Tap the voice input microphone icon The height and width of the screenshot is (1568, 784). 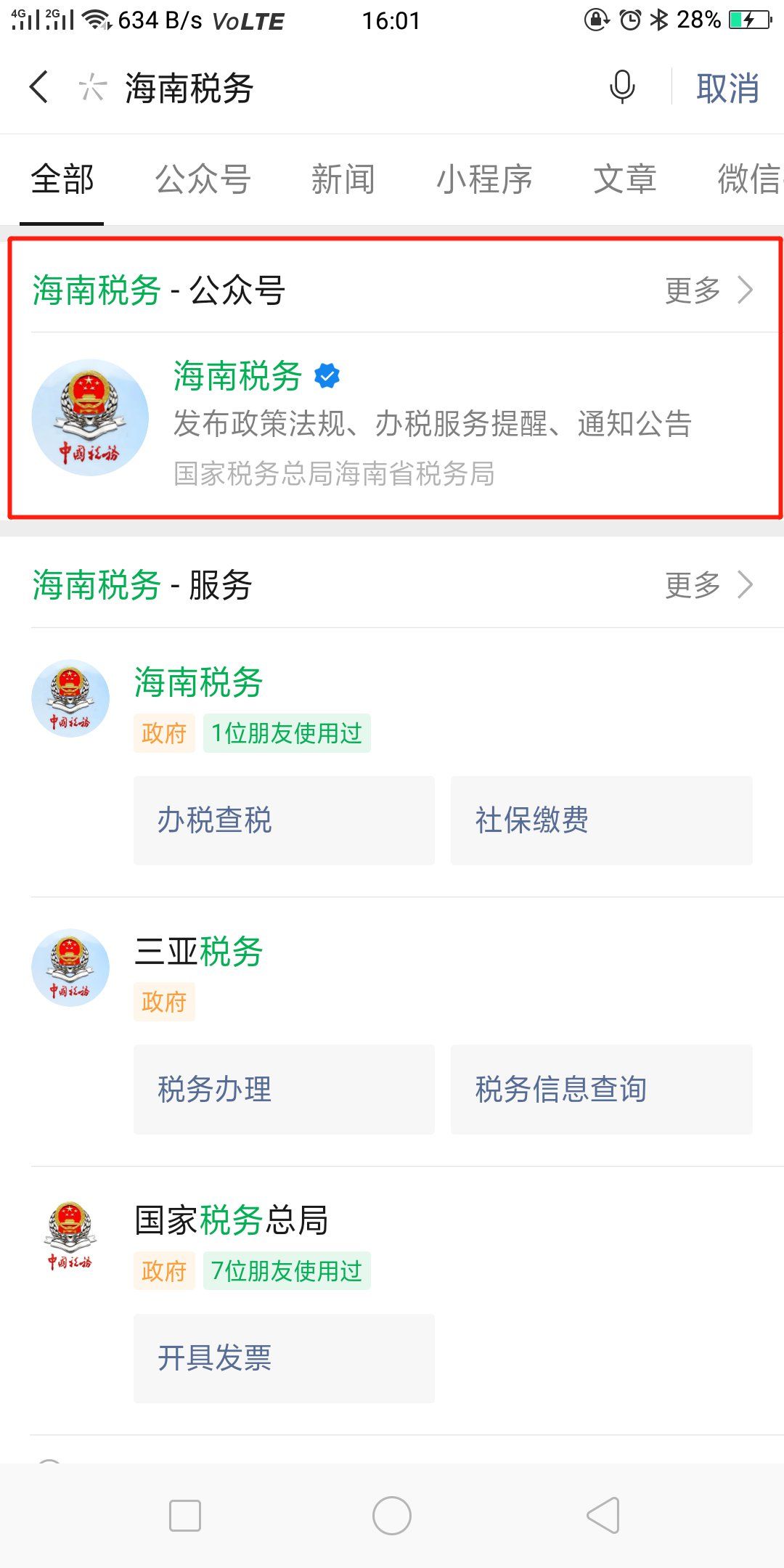(x=622, y=88)
